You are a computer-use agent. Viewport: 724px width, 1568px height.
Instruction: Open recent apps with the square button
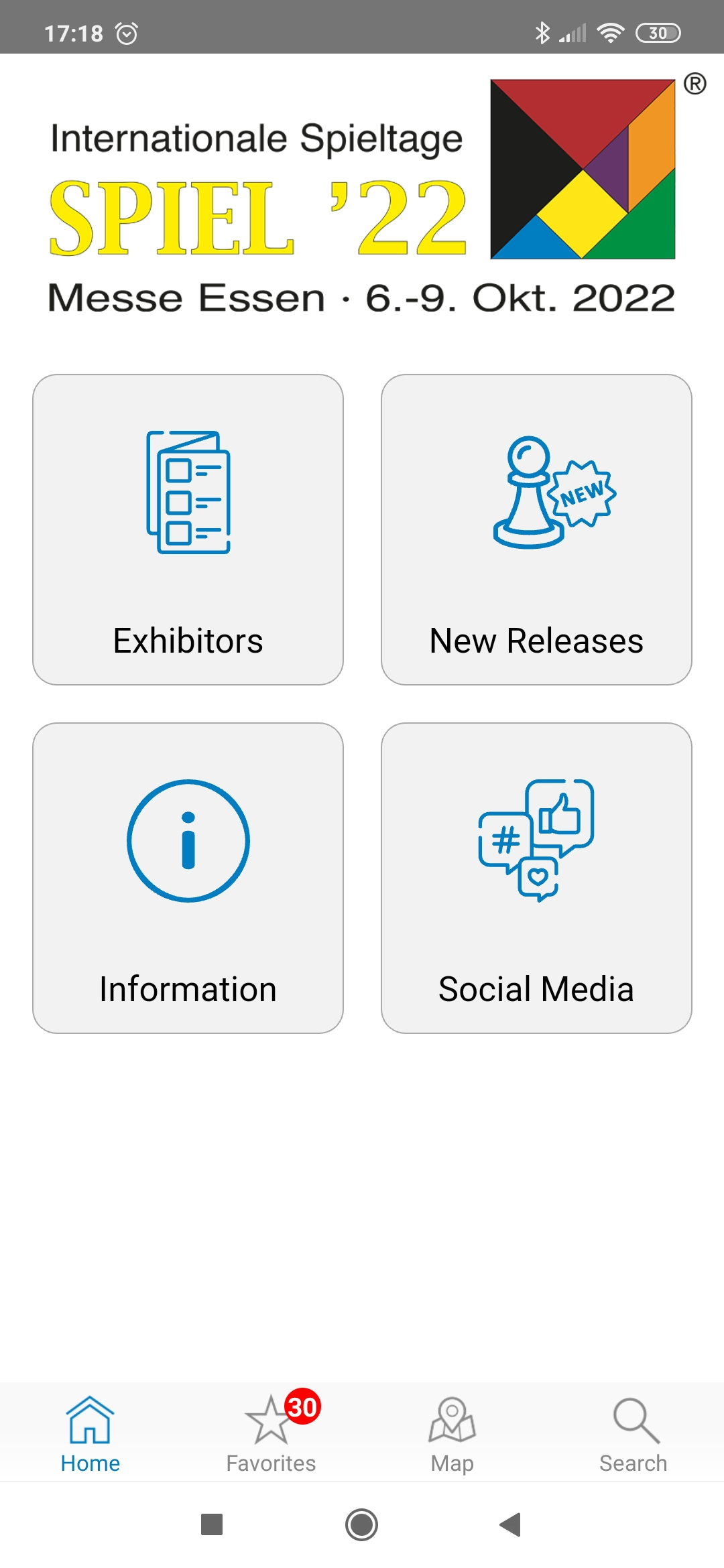(x=212, y=1524)
